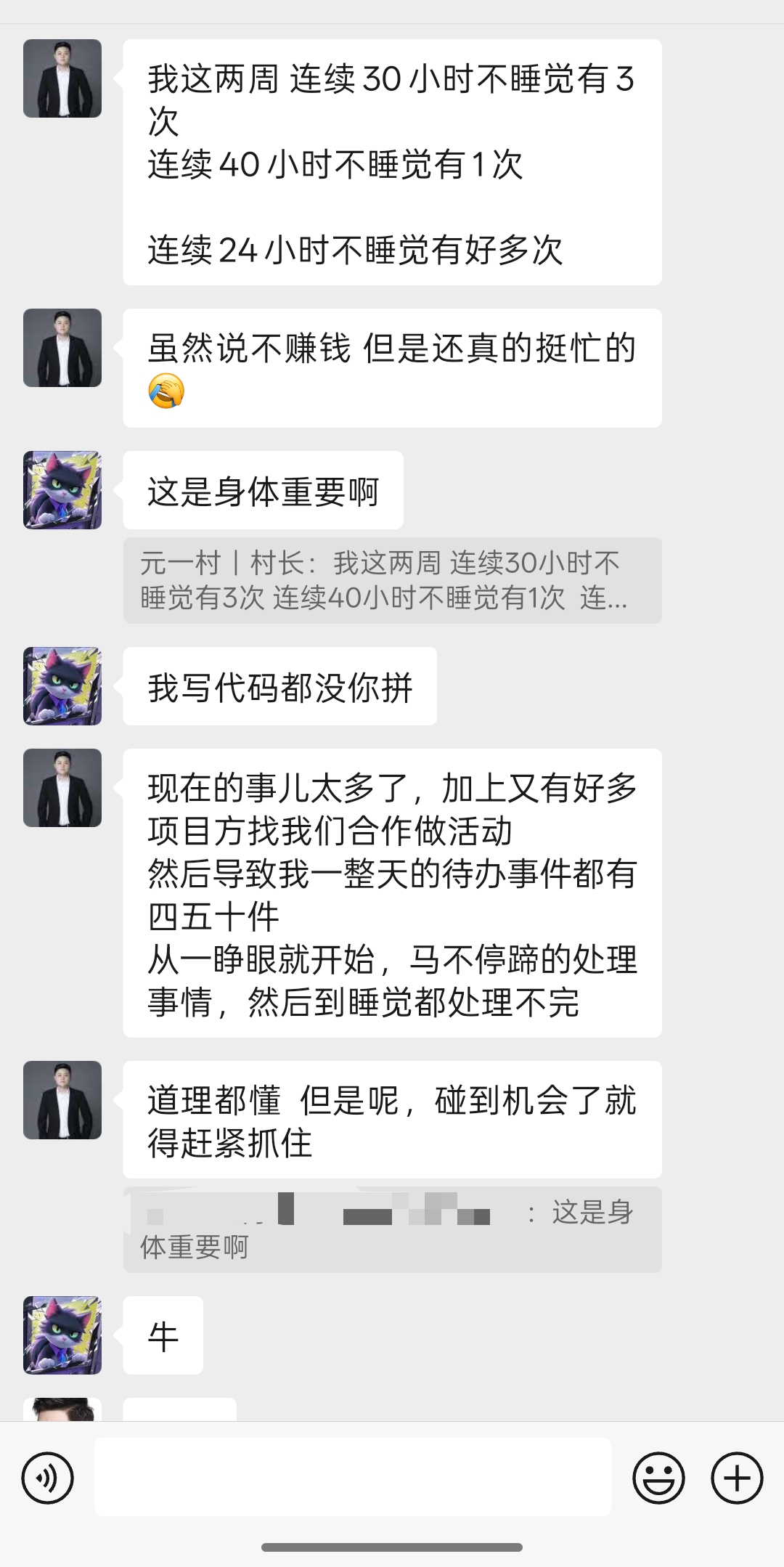Screen dimensions: 784x1567
Task: Open suited man's avatar beside 道理都懂 message
Action: [x=62, y=1100]
